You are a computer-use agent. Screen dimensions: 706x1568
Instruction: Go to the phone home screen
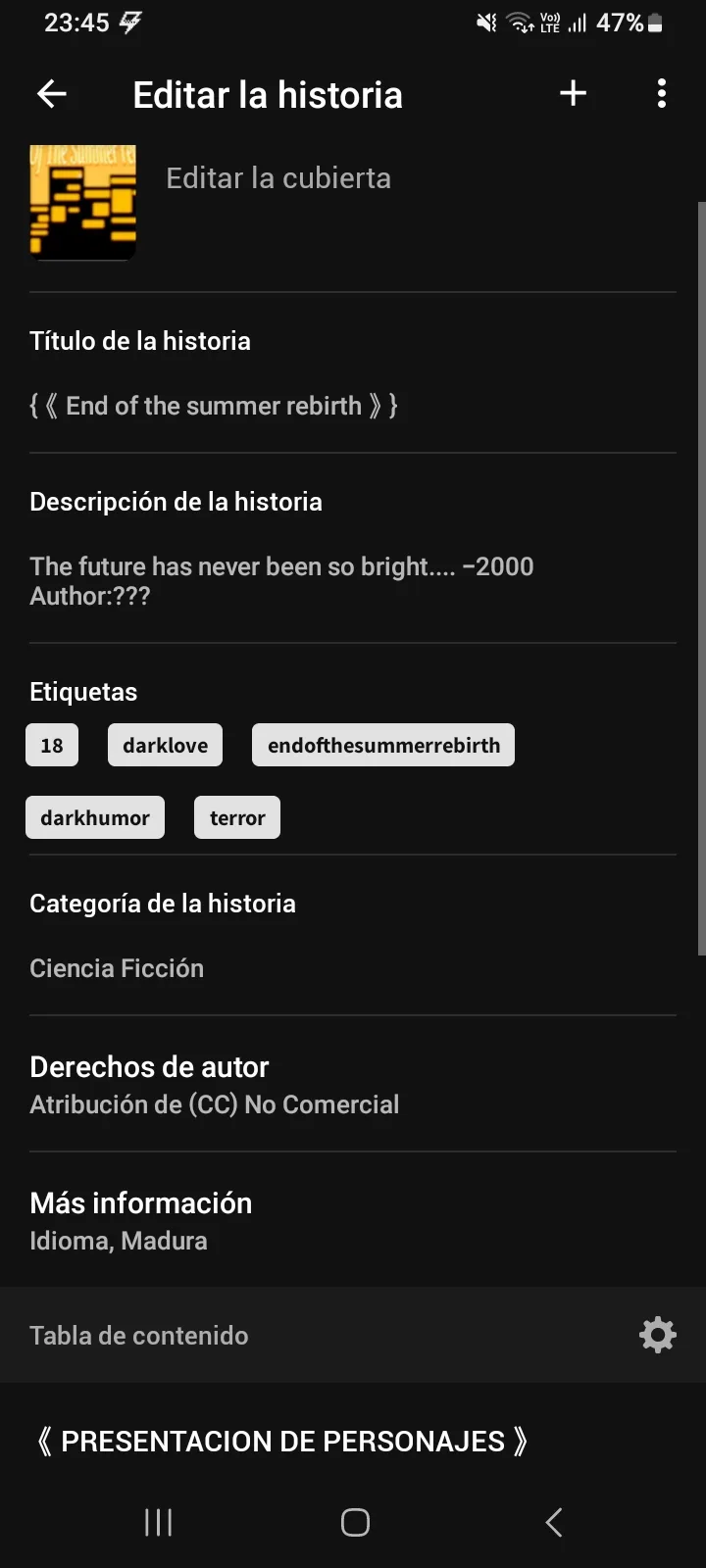point(355,1522)
